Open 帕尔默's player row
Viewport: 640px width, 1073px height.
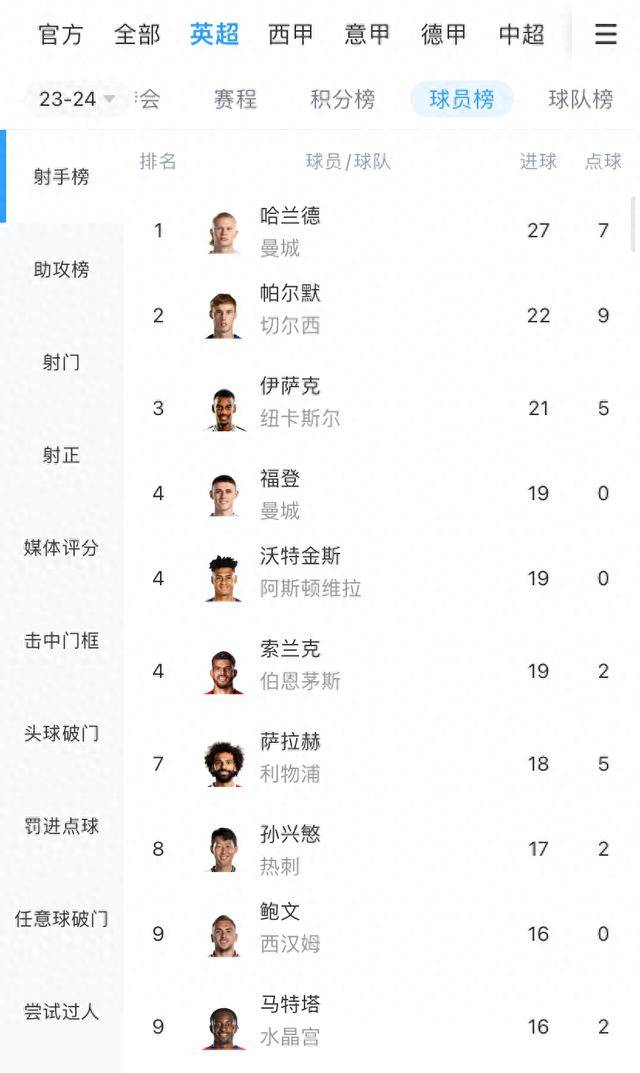[x=380, y=315]
